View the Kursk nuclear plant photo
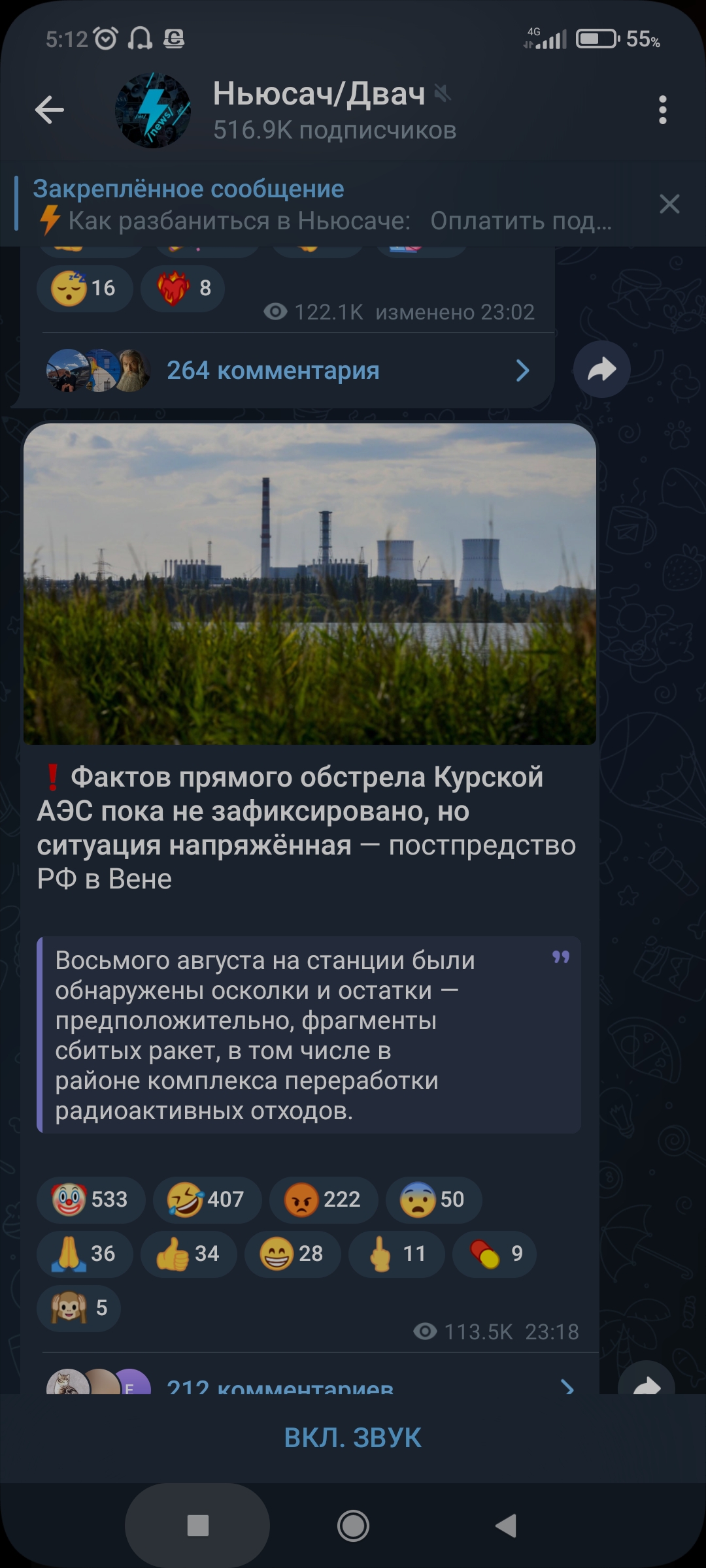Screen dimensions: 706x1568 [x=310, y=584]
